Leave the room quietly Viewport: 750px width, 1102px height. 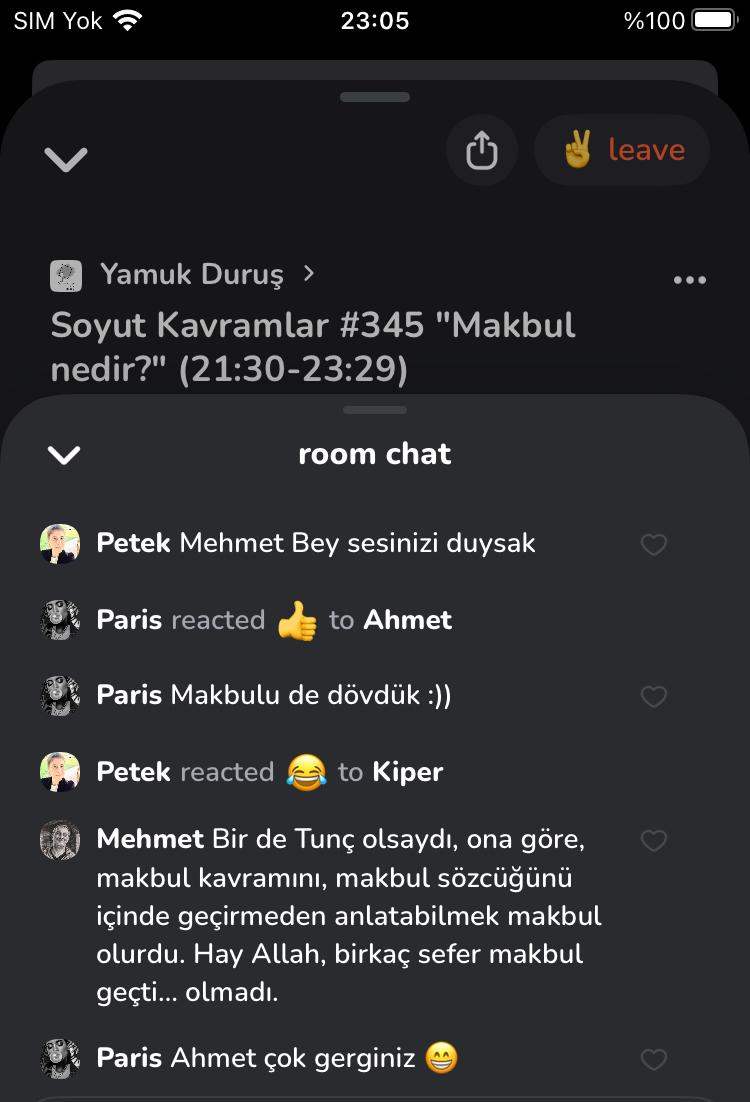point(622,151)
